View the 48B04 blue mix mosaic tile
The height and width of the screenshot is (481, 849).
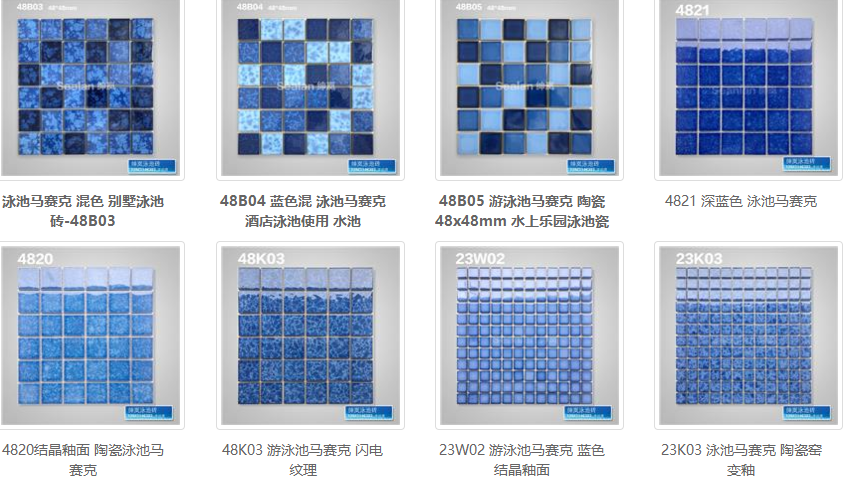[x=303, y=90]
